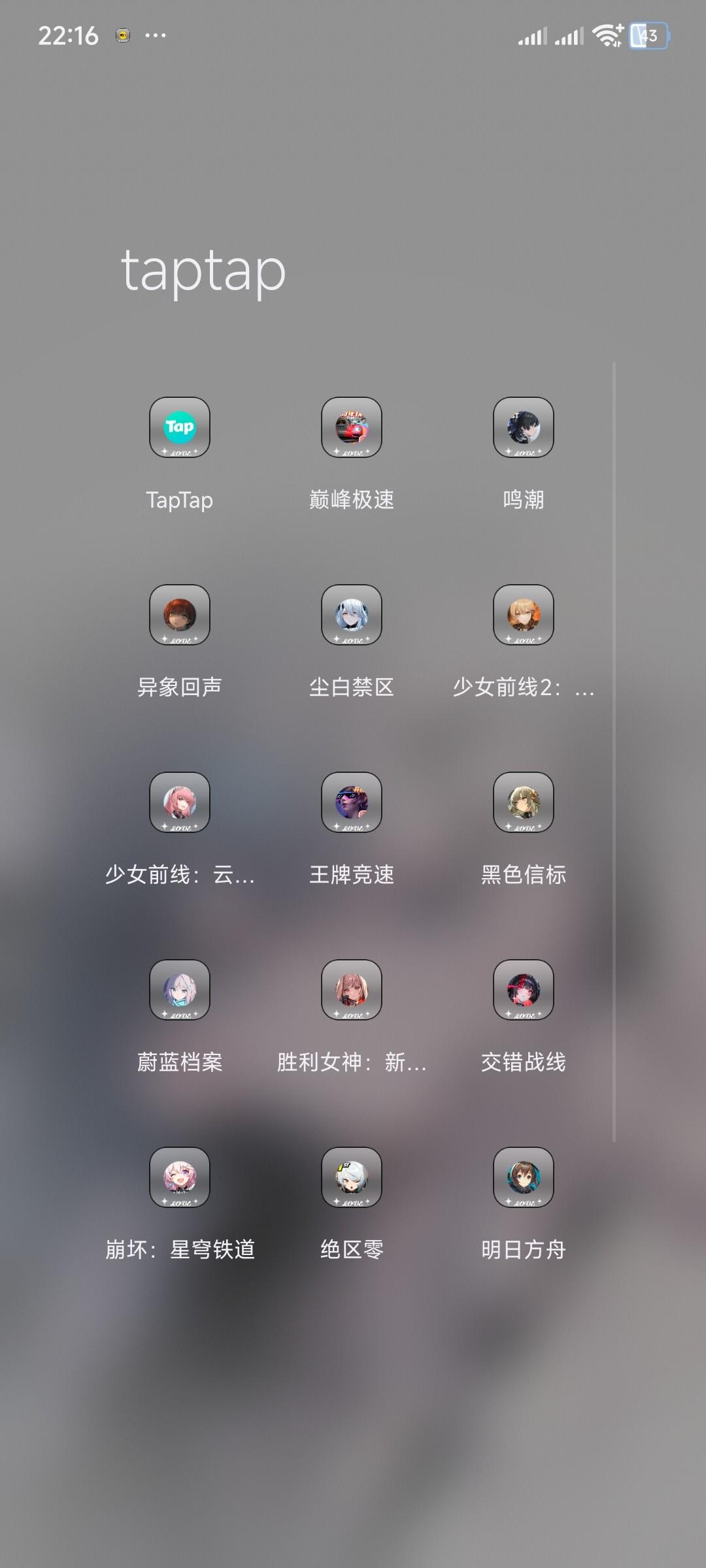Launch 王牌竞速 app
The image size is (706, 1568).
coord(352,802)
